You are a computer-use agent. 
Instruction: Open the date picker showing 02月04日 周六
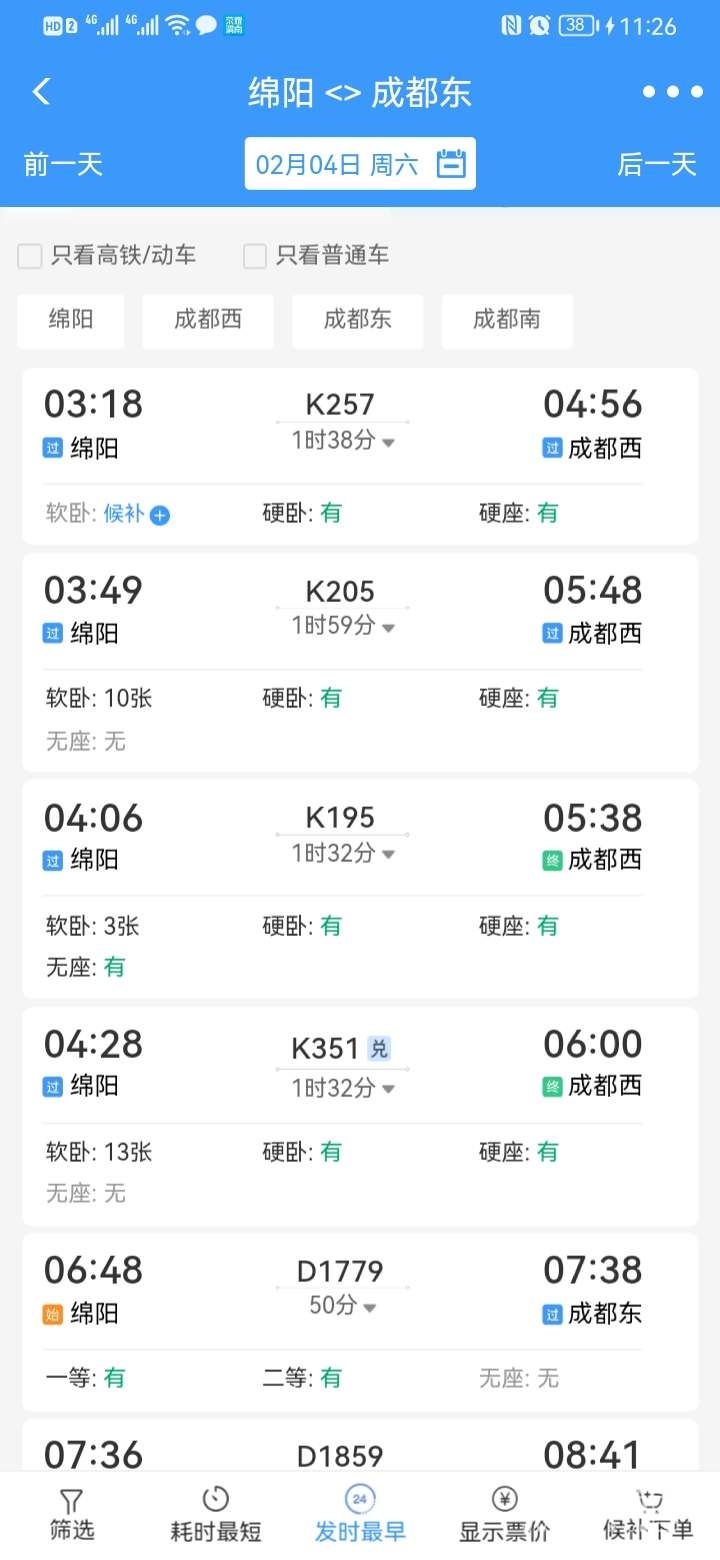coord(360,164)
